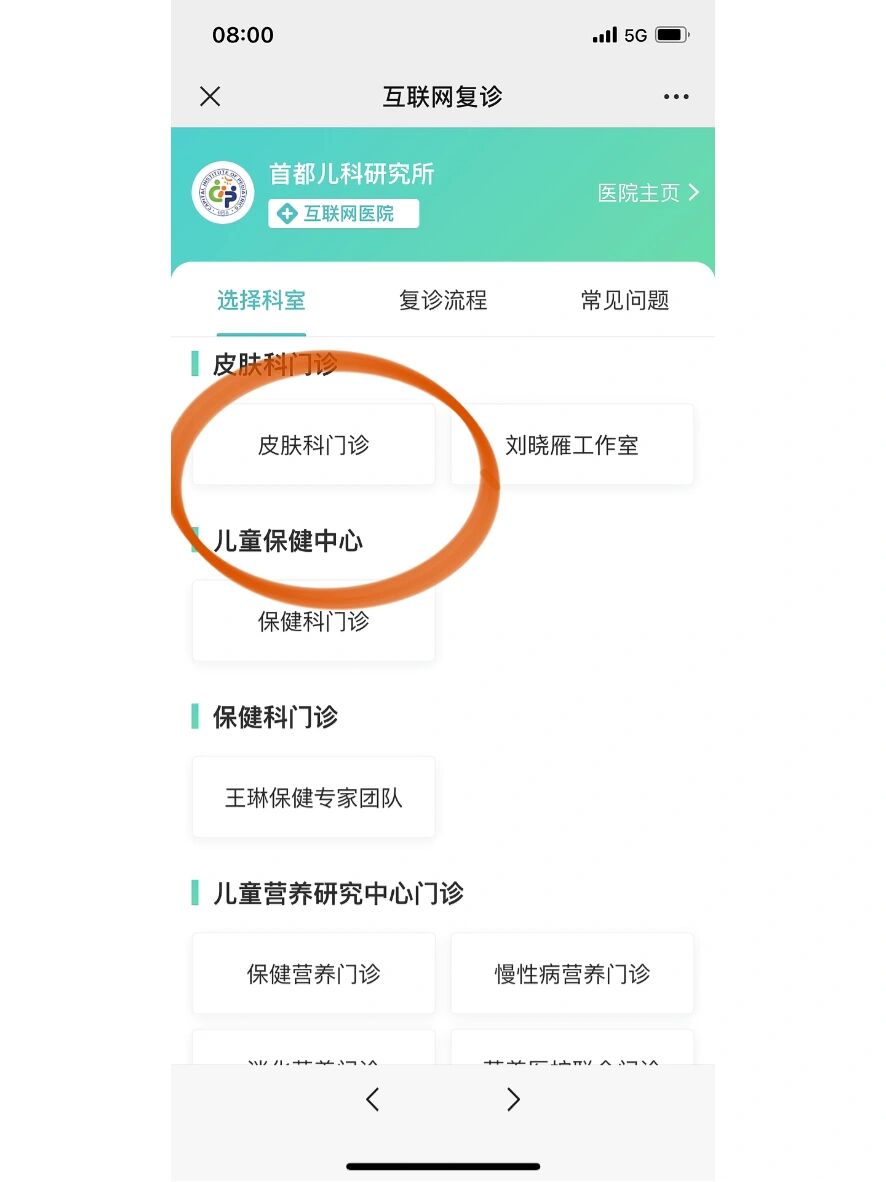Open 医院主页 hospital homepage link
Screen dimensions: 886x1182
(x=647, y=193)
